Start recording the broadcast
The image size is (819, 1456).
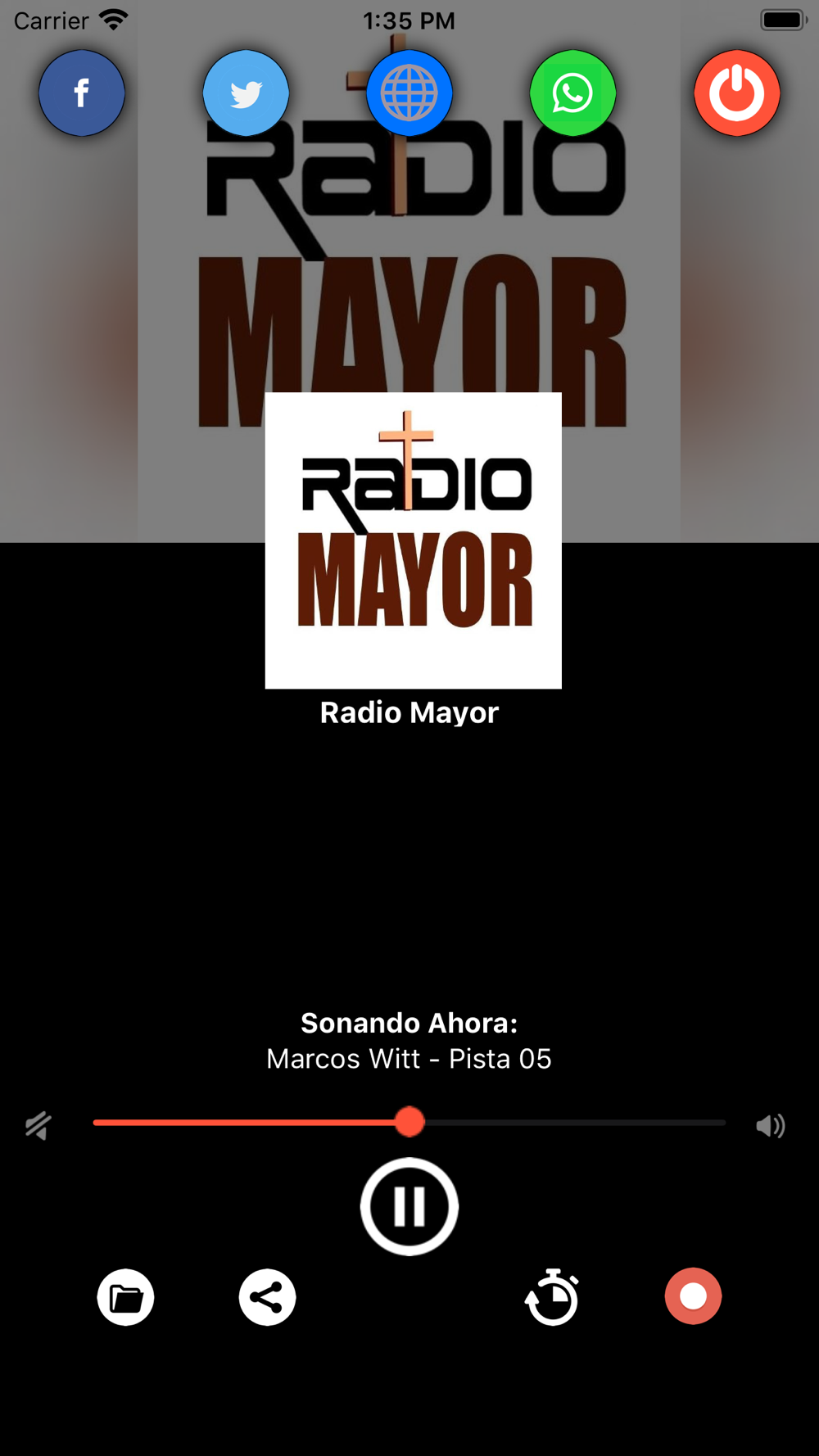[x=693, y=1296]
